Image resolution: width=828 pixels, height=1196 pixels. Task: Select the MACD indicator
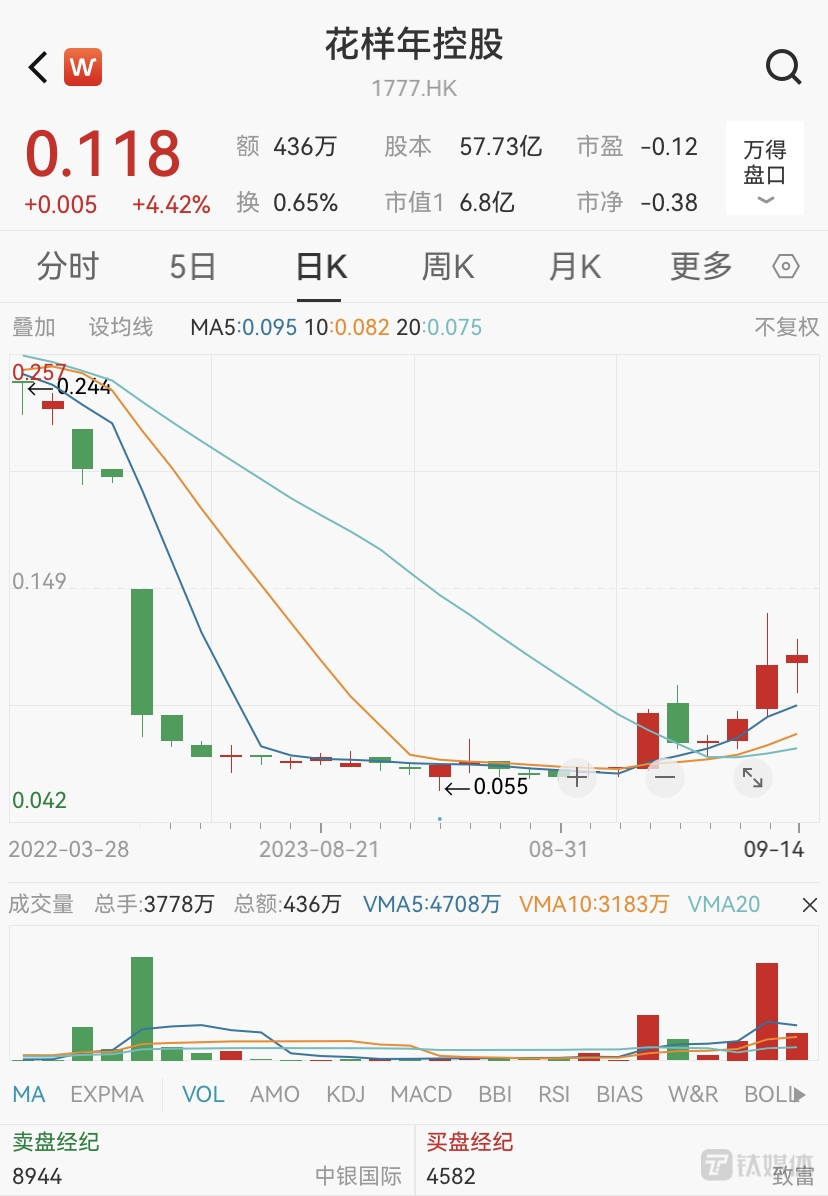421,1094
